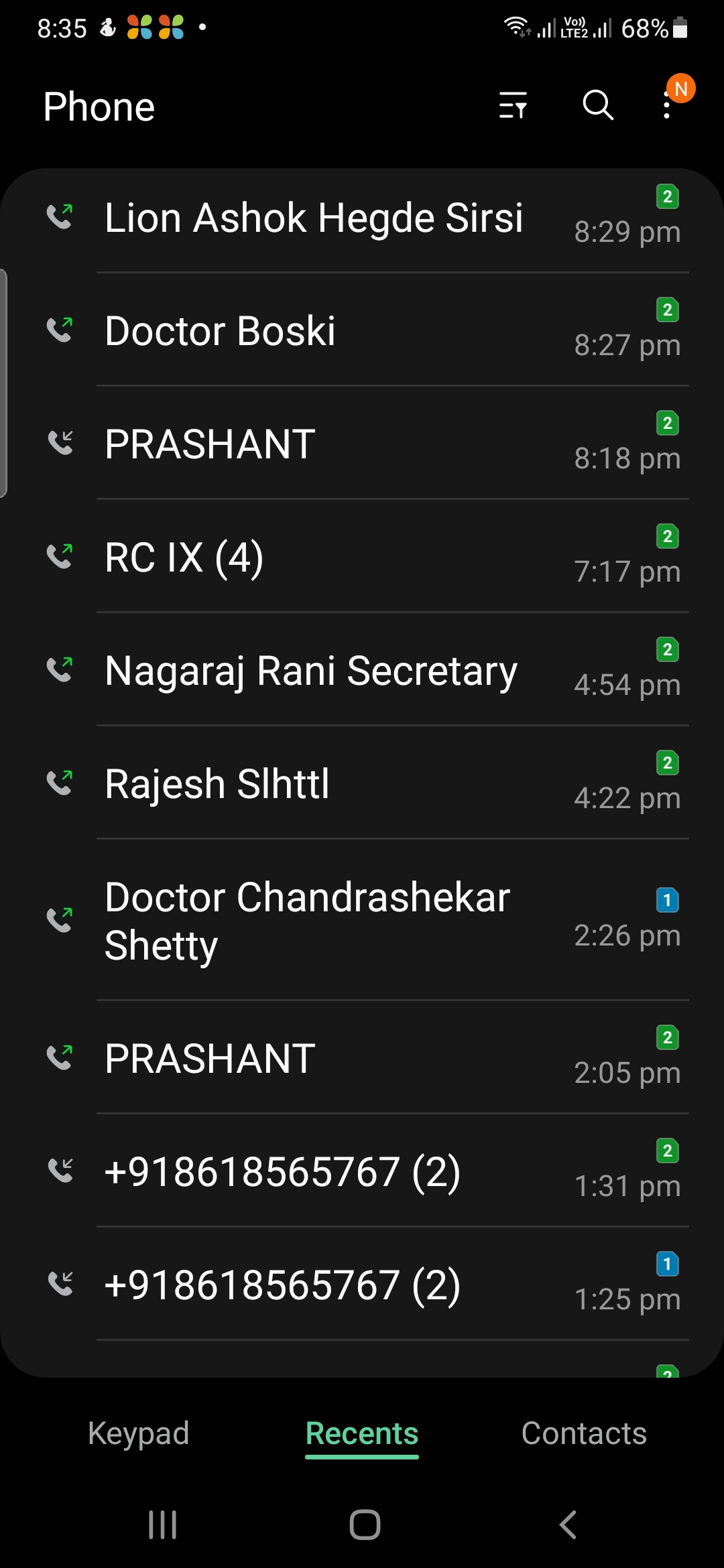Image resolution: width=724 pixels, height=1568 pixels.
Task: Open the more options menu
Action: [x=667, y=106]
